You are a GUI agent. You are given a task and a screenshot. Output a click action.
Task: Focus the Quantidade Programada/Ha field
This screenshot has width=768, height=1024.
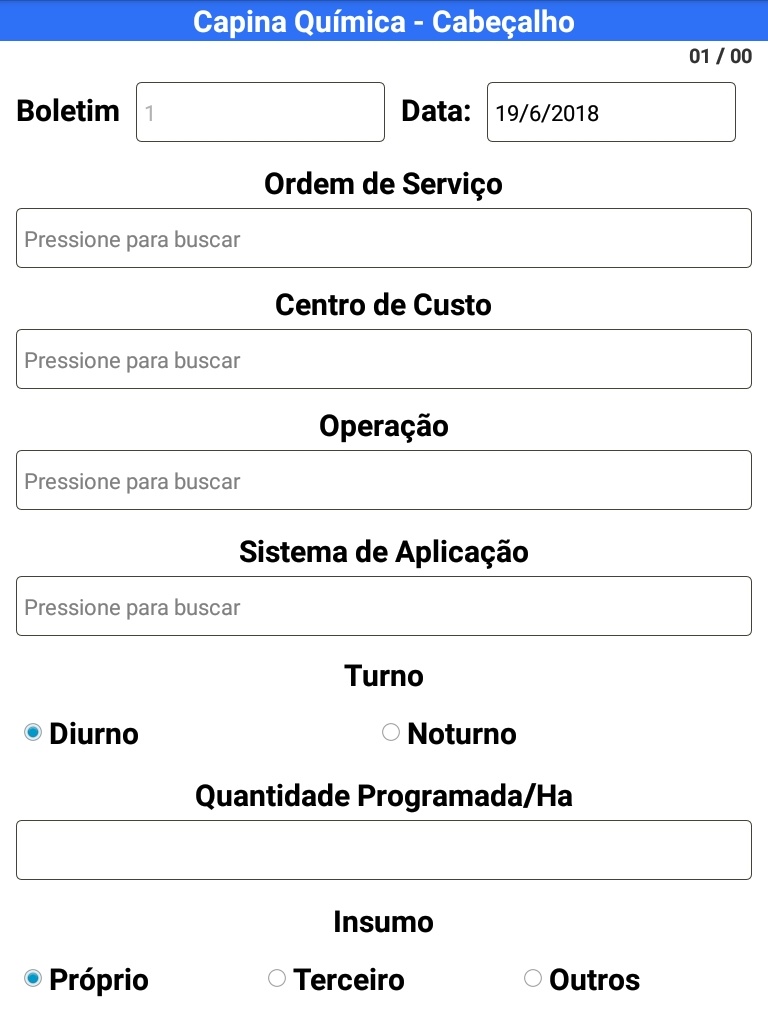click(384, 850)
